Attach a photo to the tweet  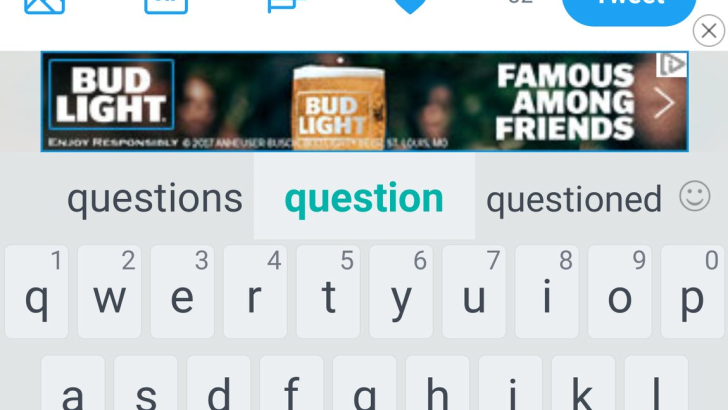pos(44,5)
